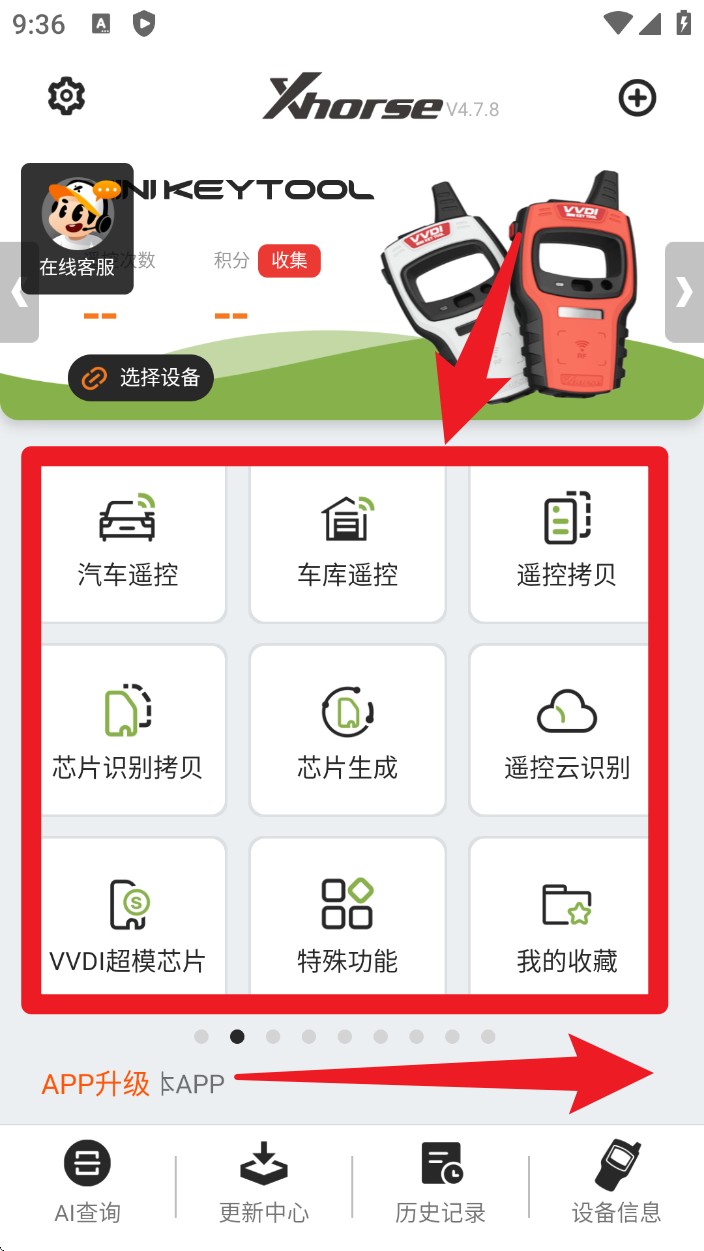Viewport: 704px width, 1251px height.
Task: Switch to the 历史记录 tab
Action: point(440,1185)
